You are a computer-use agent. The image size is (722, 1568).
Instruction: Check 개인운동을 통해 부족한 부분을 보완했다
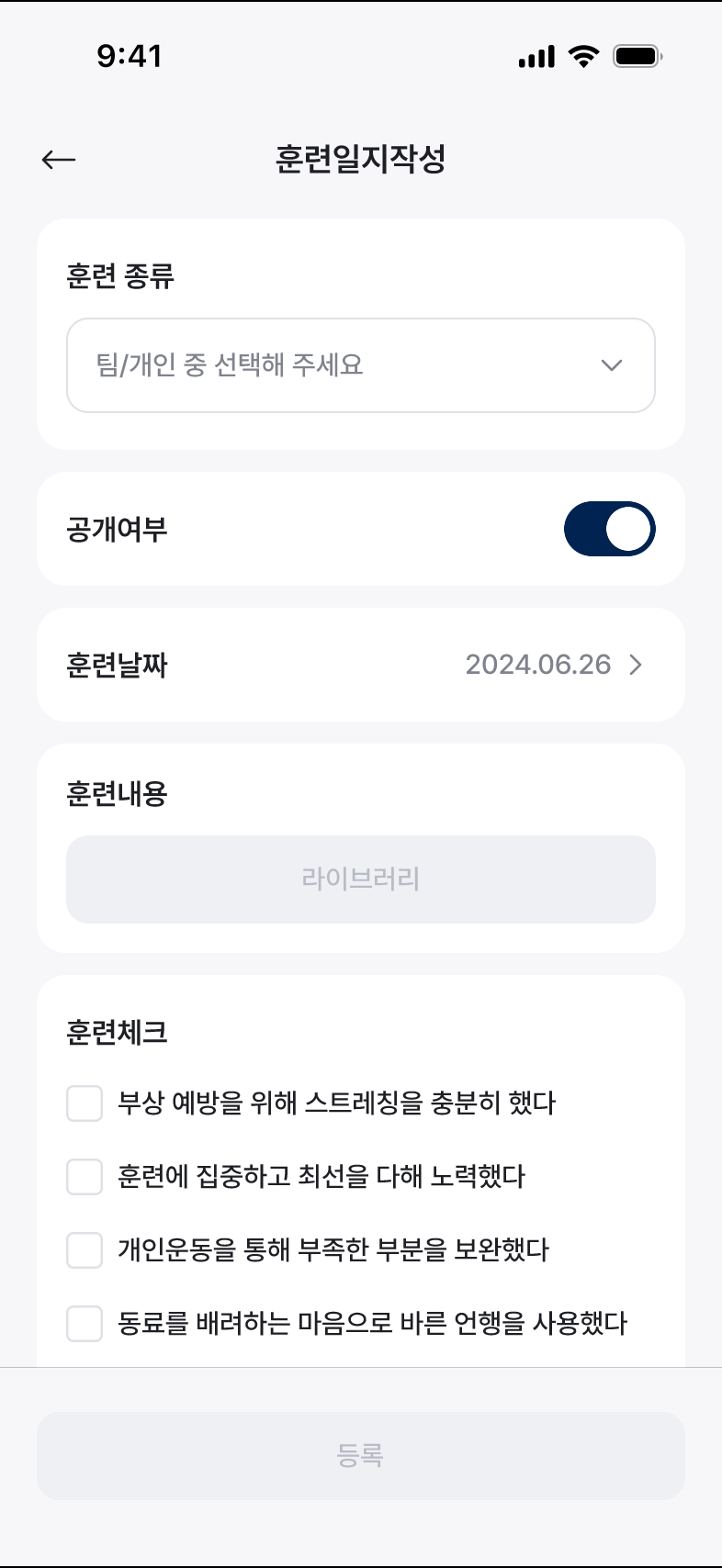[84, 1250]
